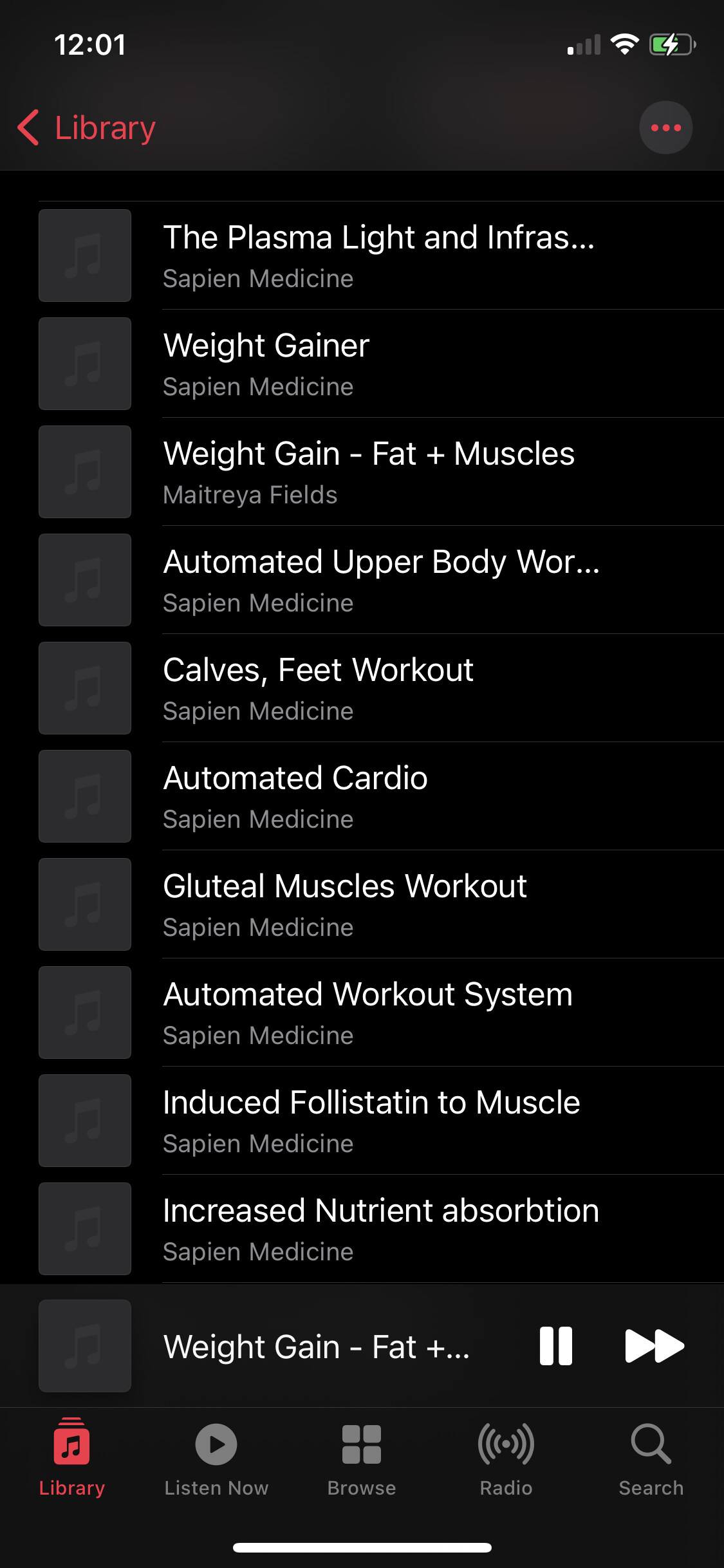Pause the currently playing song
The height and width of the screenshot is (1568, 724).
(x=556, y=1346)
